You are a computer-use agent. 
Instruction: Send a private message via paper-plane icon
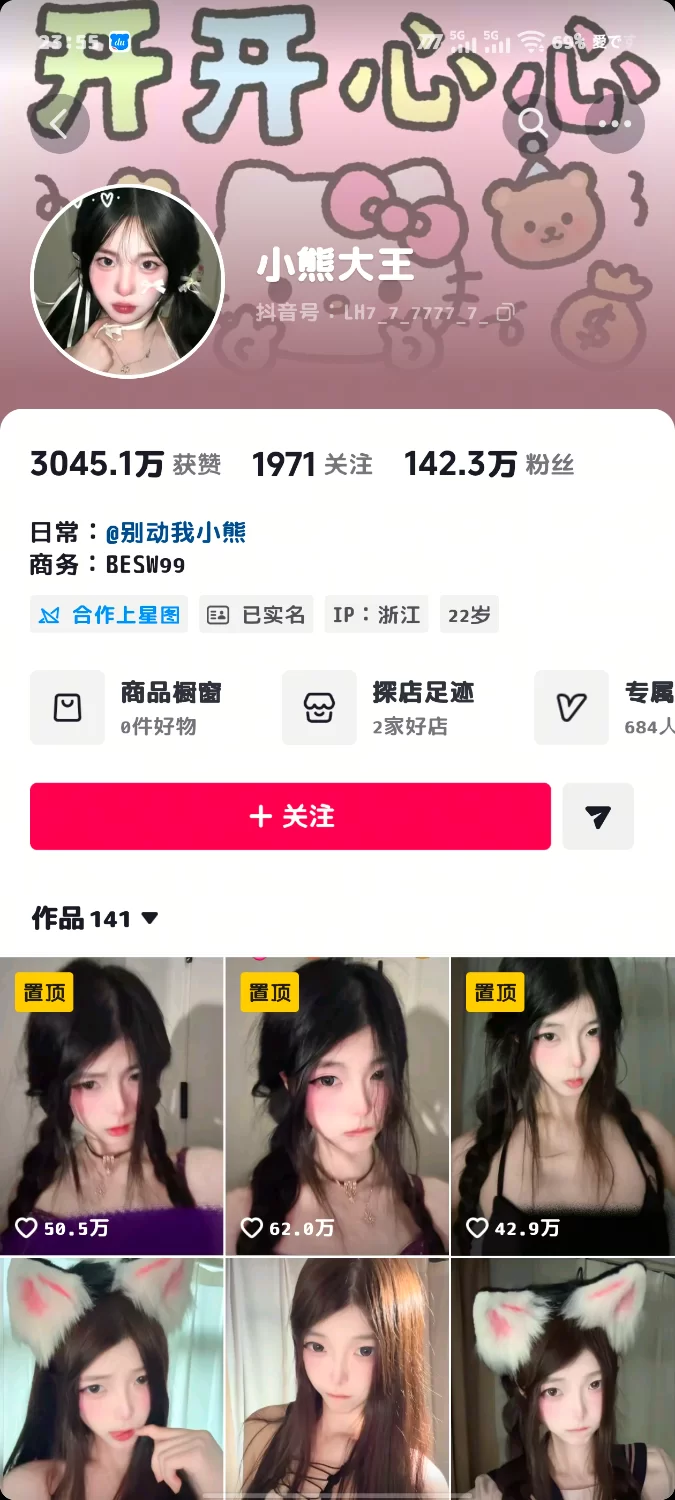coord(598,817)
